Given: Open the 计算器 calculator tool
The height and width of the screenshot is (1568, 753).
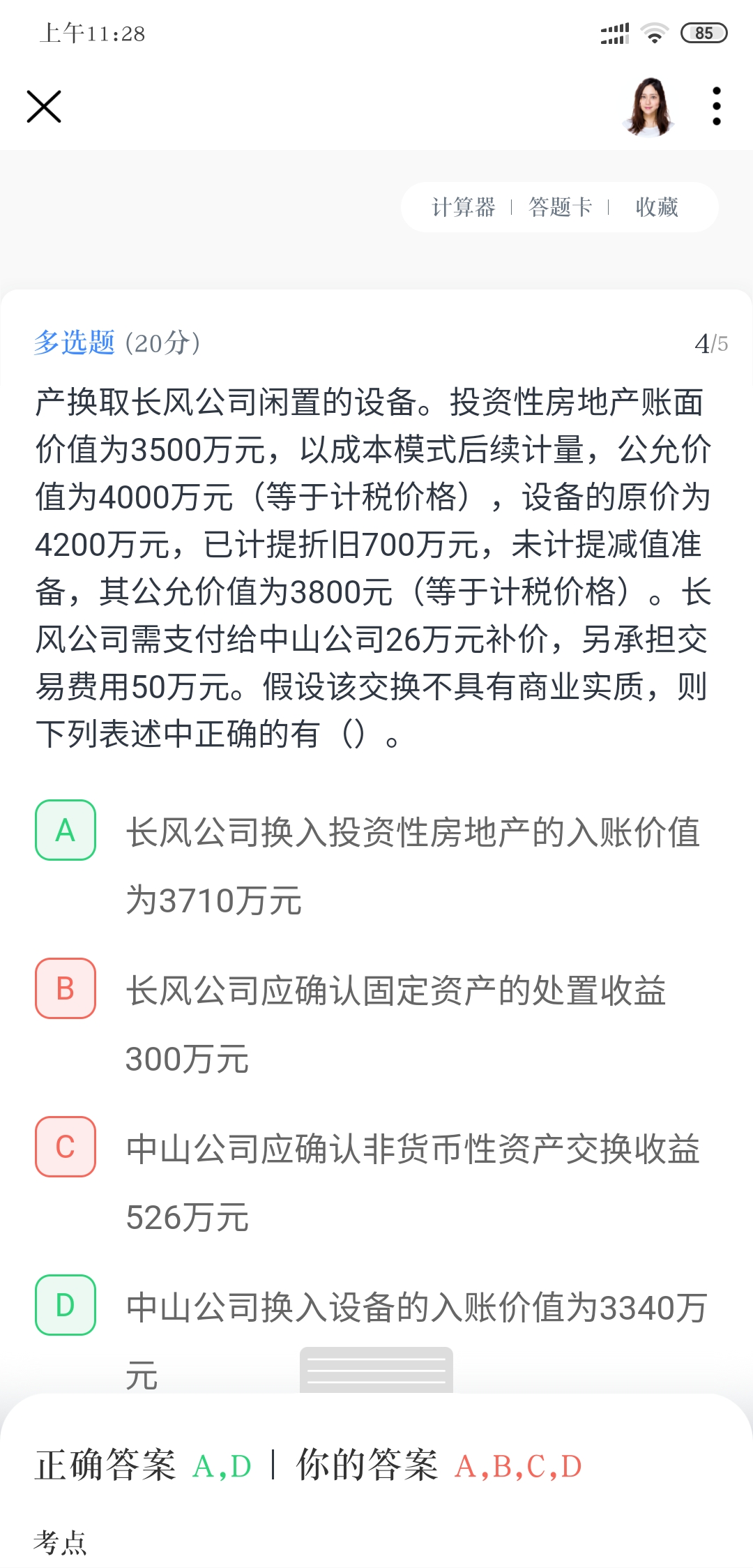Looking at the screenshot, I should click(464, 207).
